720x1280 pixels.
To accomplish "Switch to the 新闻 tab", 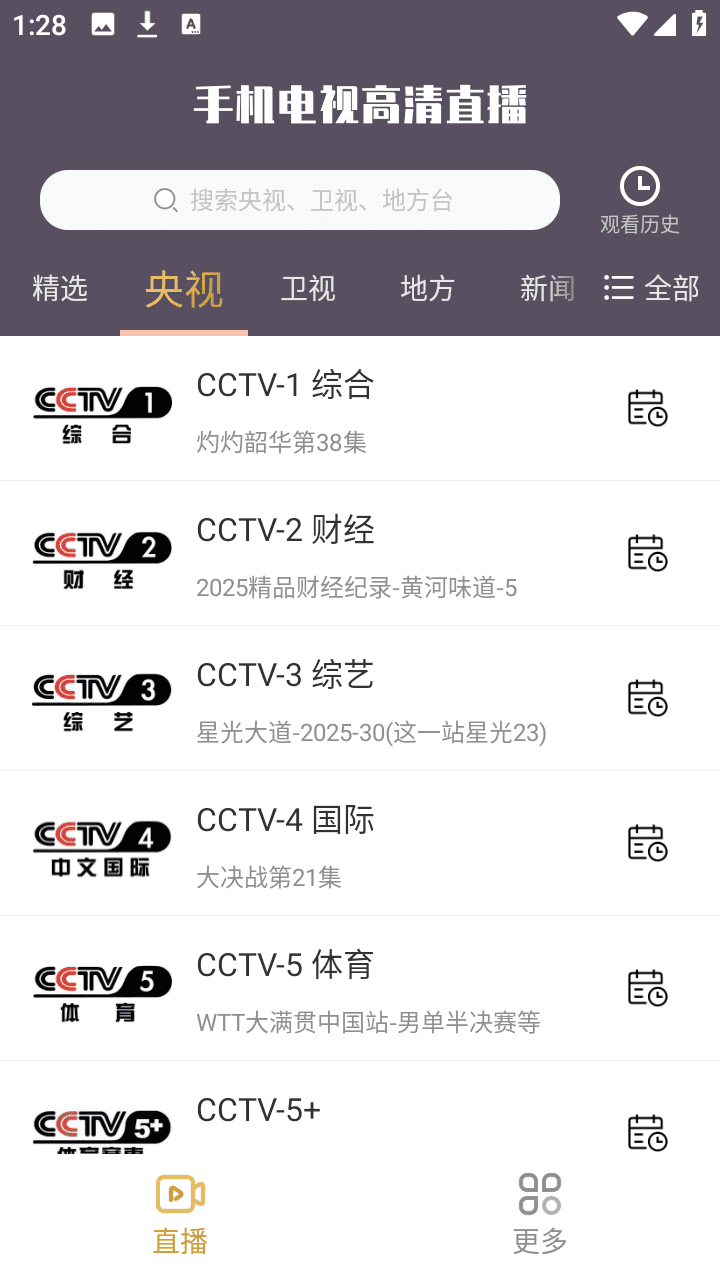I will click(x=546, y=289).
